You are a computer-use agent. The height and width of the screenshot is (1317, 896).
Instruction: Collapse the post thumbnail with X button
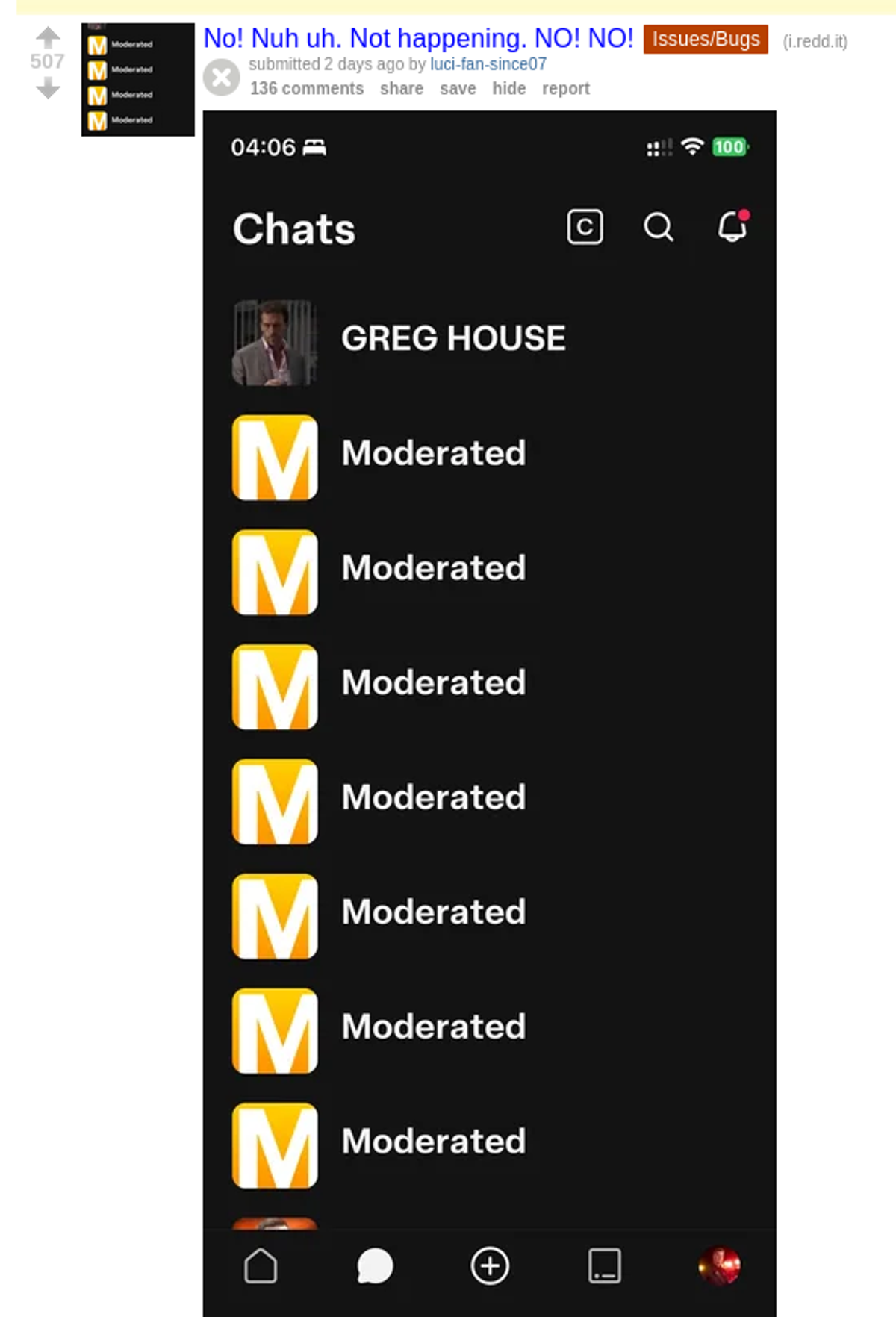(220, 77)
